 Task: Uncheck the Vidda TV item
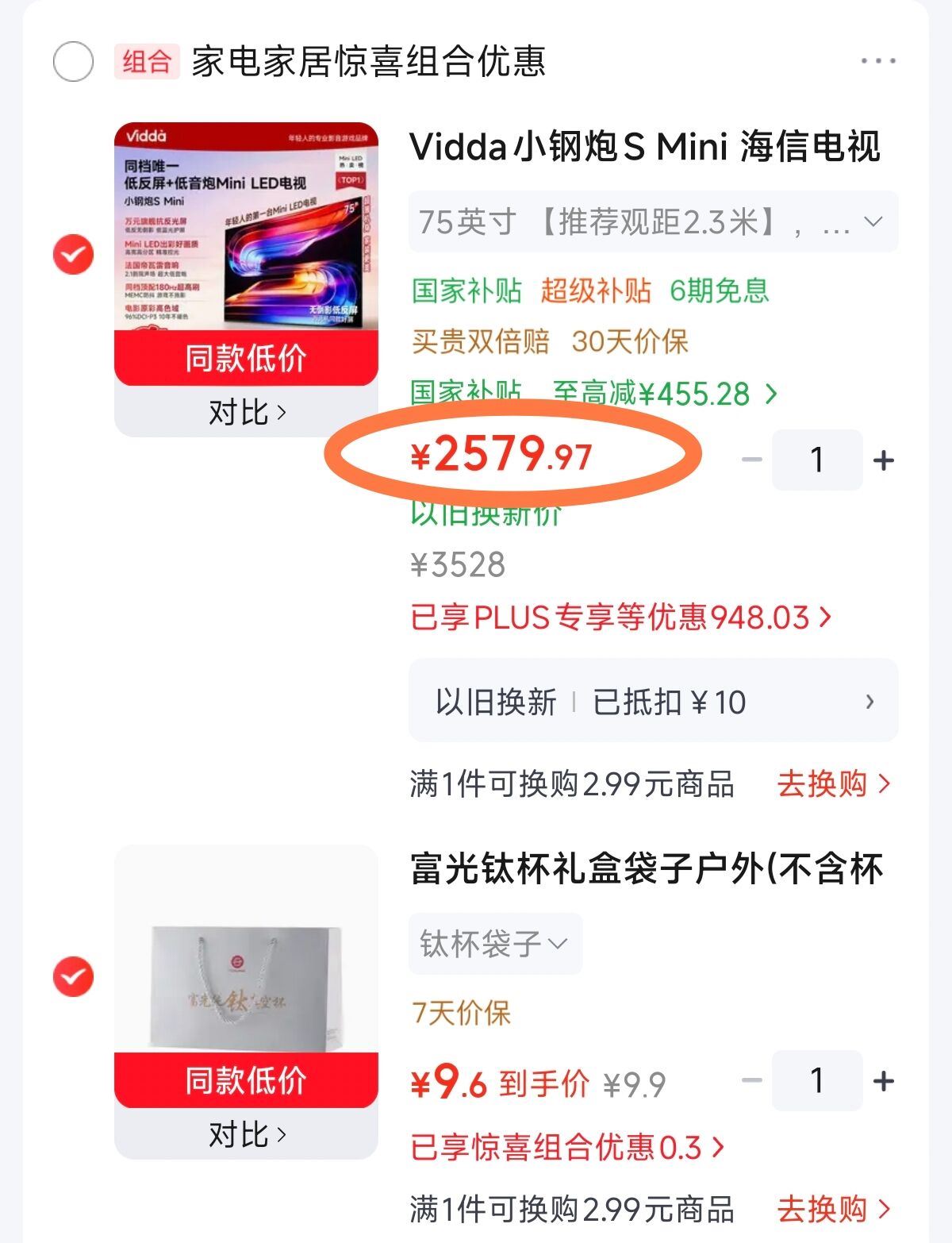(73, 255)
